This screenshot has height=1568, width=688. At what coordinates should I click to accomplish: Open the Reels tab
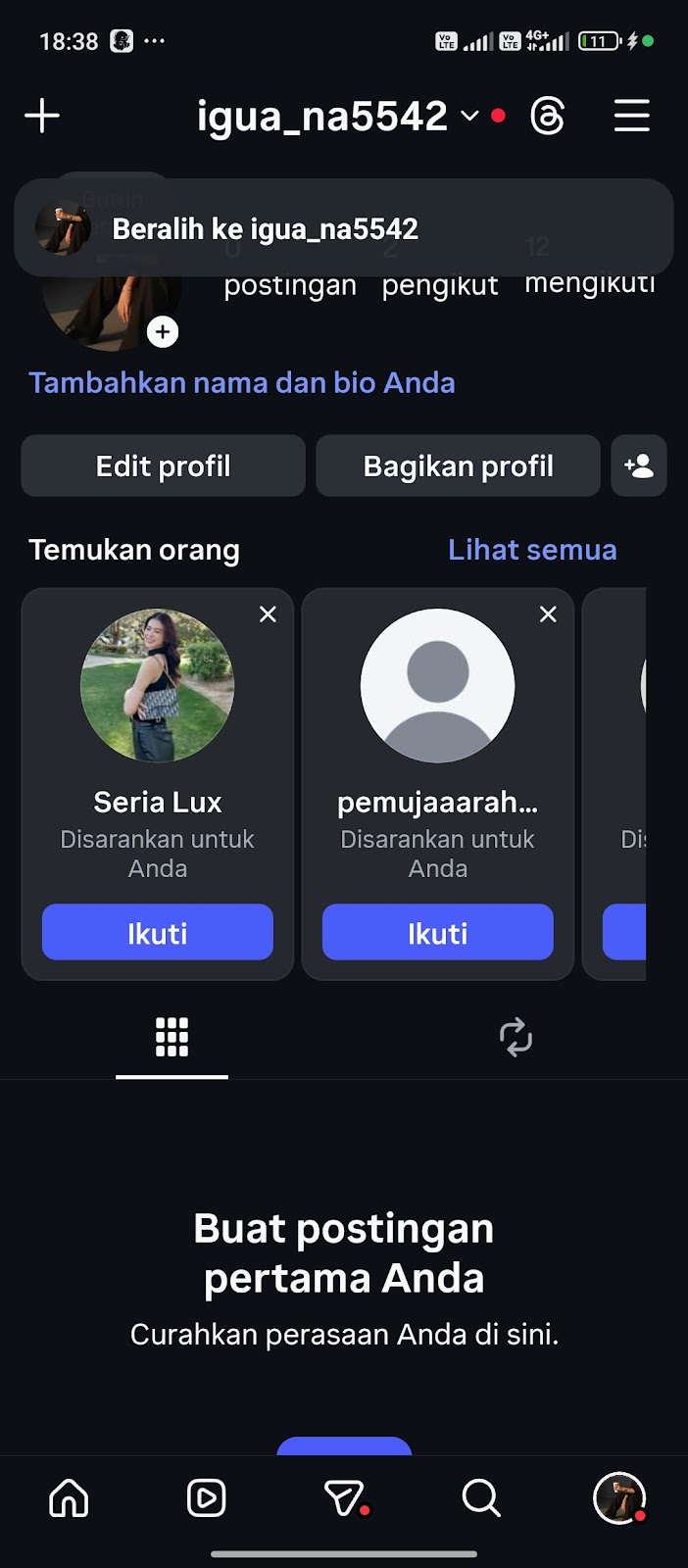point(206,1498)
